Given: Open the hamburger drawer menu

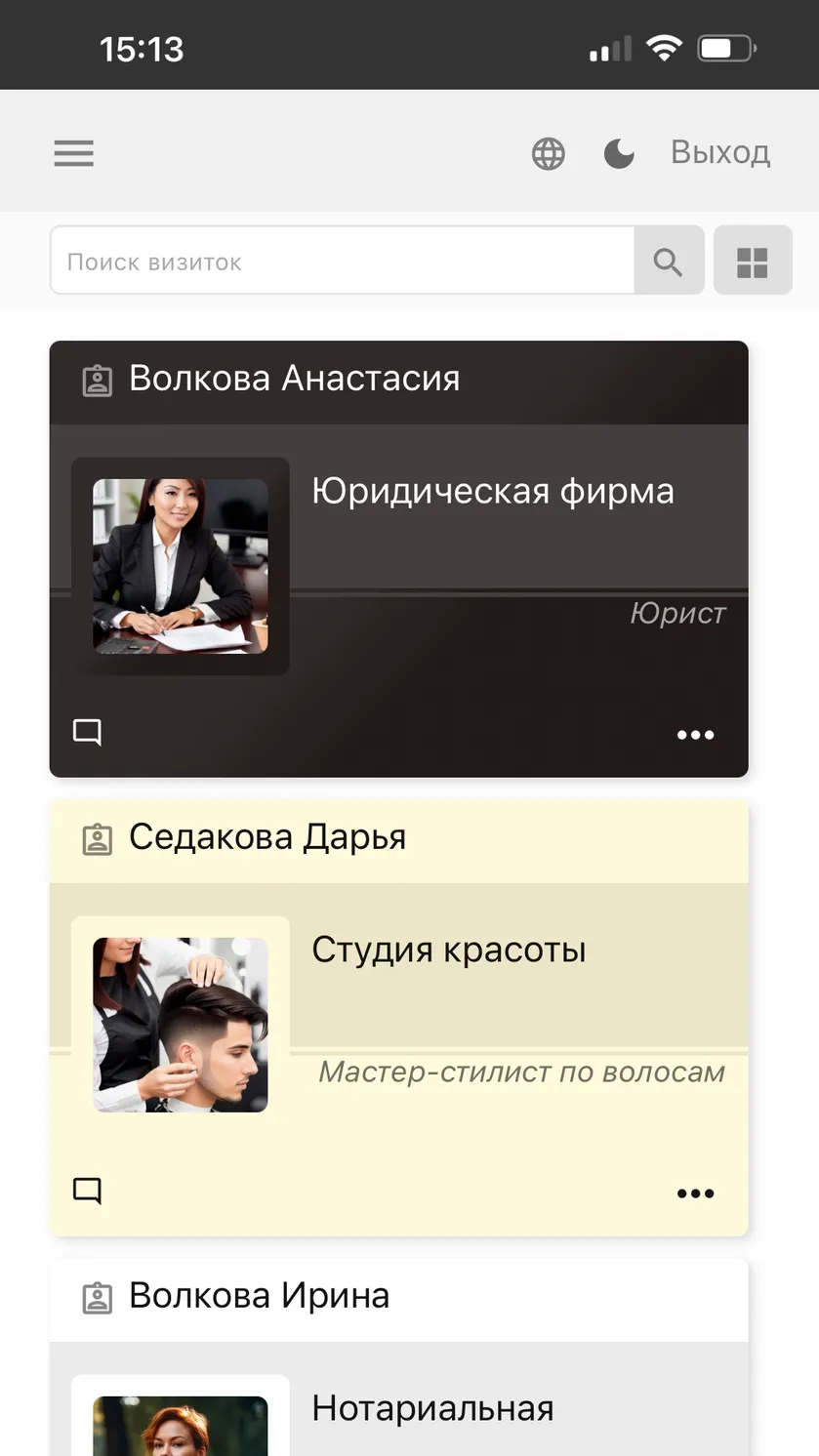Looking at the screenshot, I should pyautogui.click(x=73, y=153).
